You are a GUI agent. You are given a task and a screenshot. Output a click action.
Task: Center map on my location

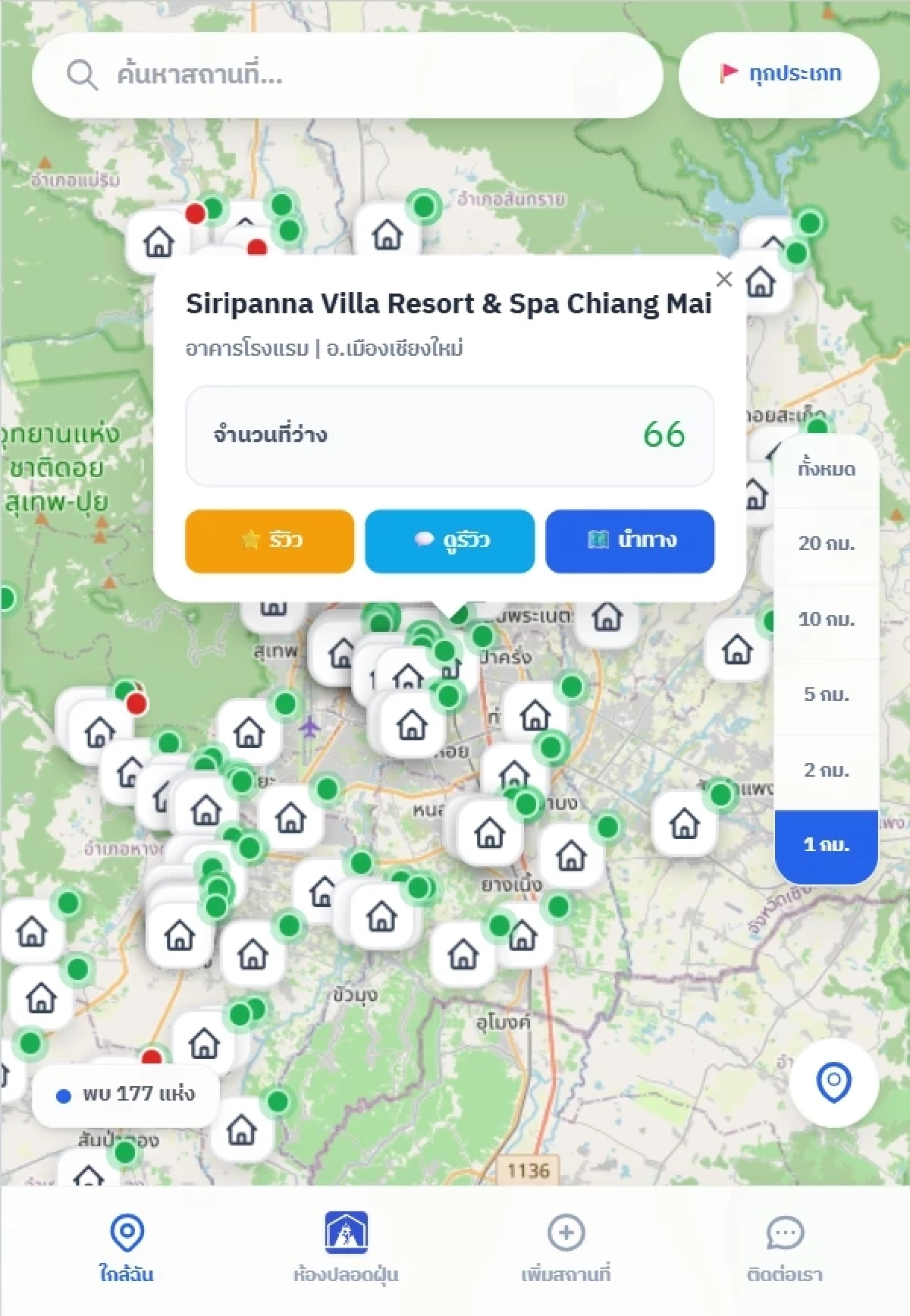(x=833, y=1082)
